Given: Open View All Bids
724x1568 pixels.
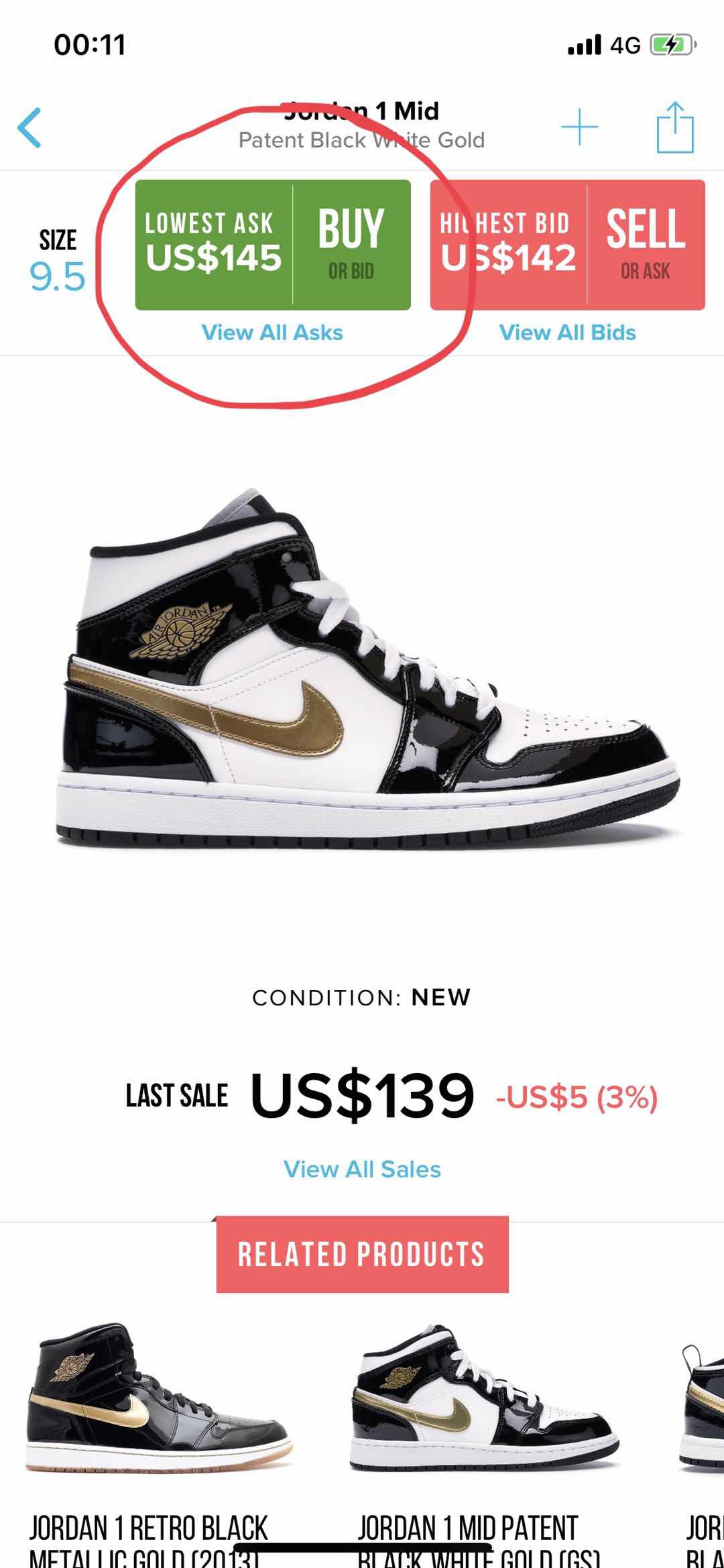Looking at the screenshot, I should (x=567, y=333).
